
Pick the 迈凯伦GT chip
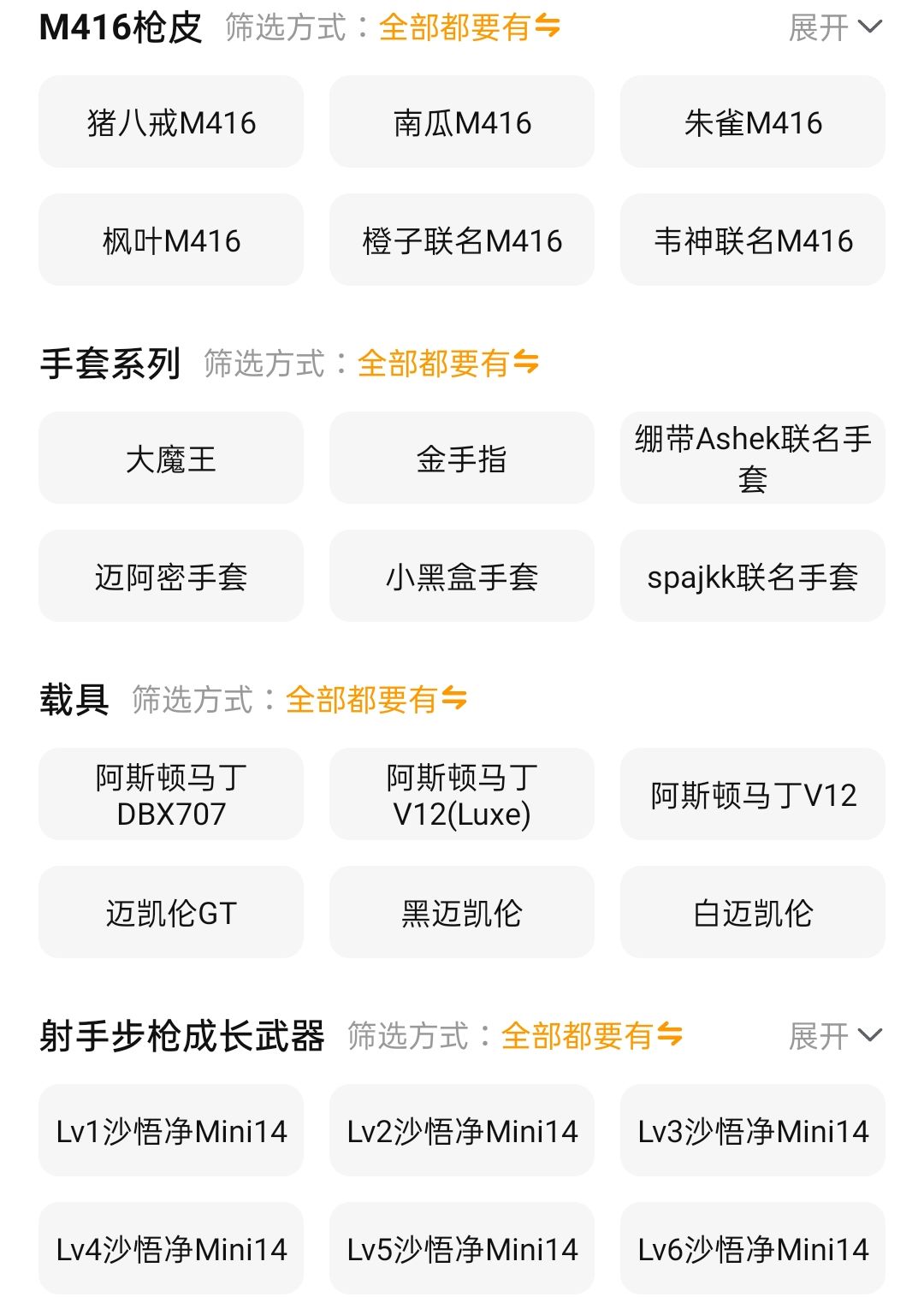pyautogui.click(x=171, y=913)
